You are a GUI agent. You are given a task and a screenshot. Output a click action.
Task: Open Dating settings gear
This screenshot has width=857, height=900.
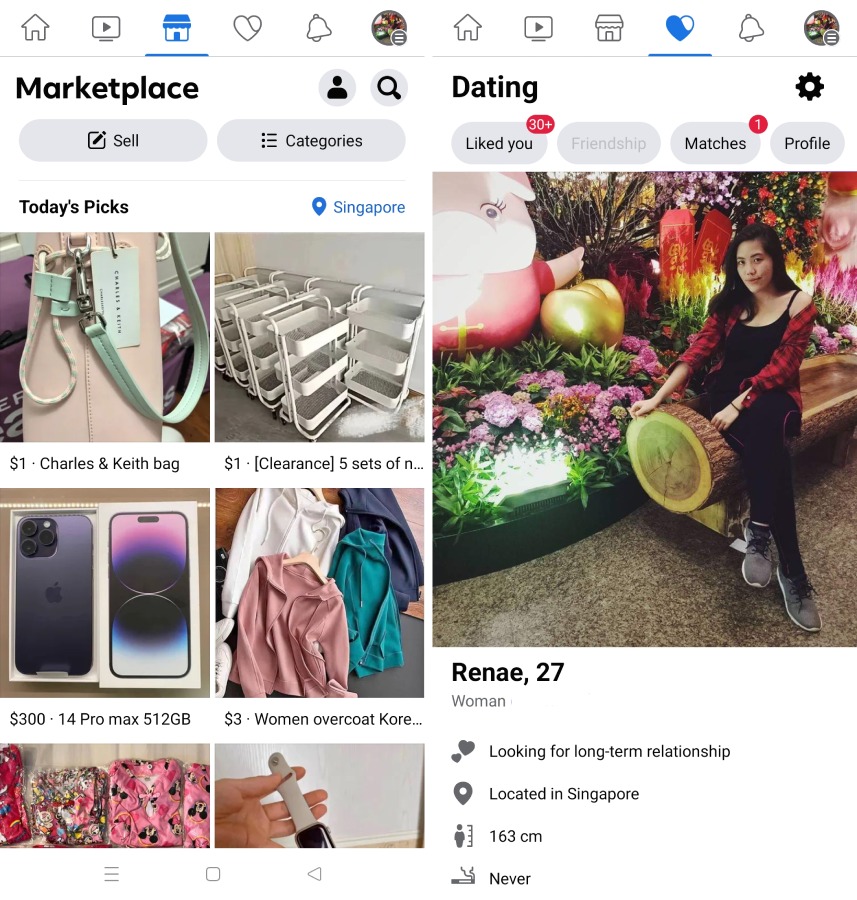pos(809,87)
